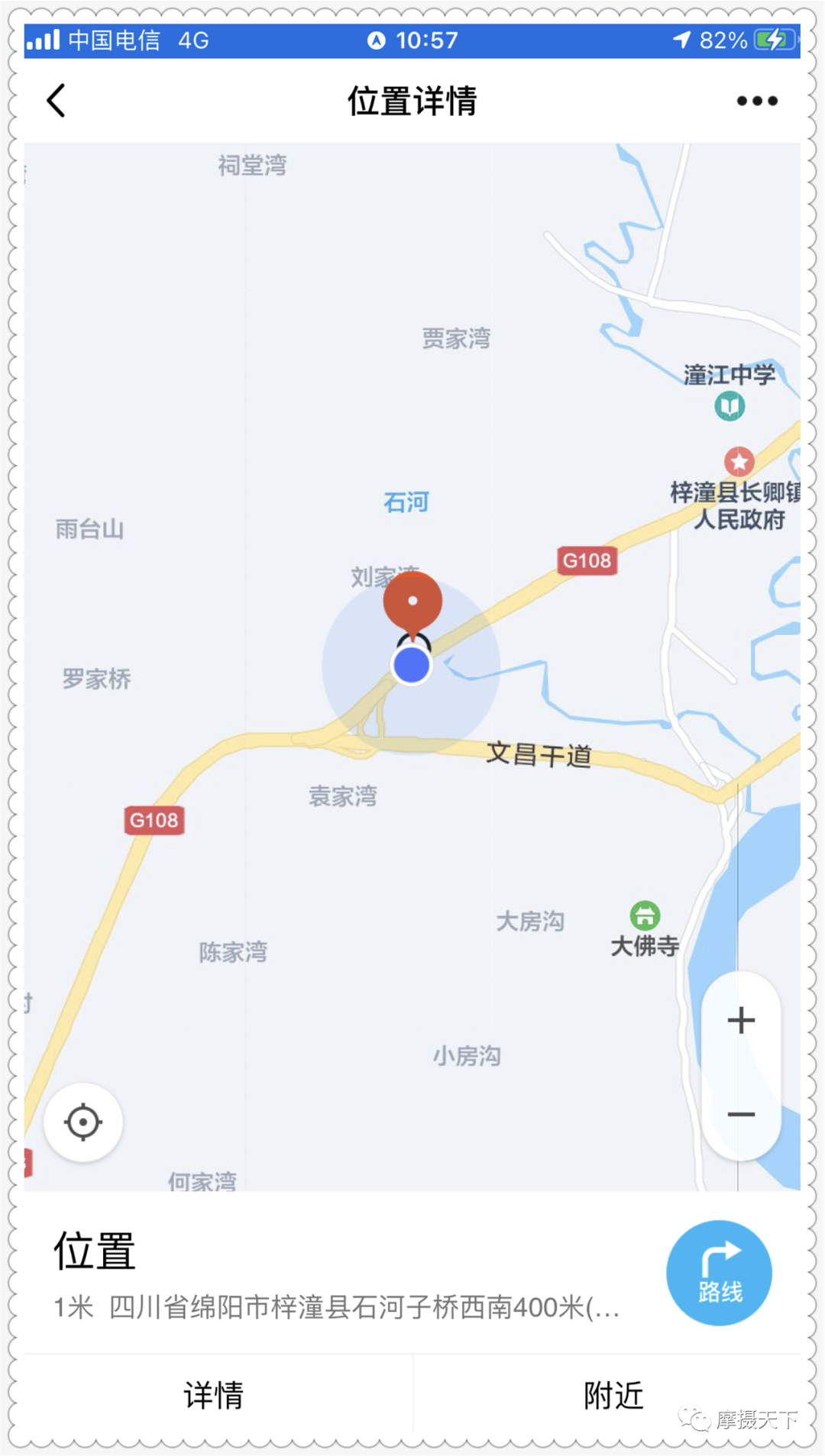Tap the 大佛寺 landmark marker
825x1456 pixels.
(645, 915)
